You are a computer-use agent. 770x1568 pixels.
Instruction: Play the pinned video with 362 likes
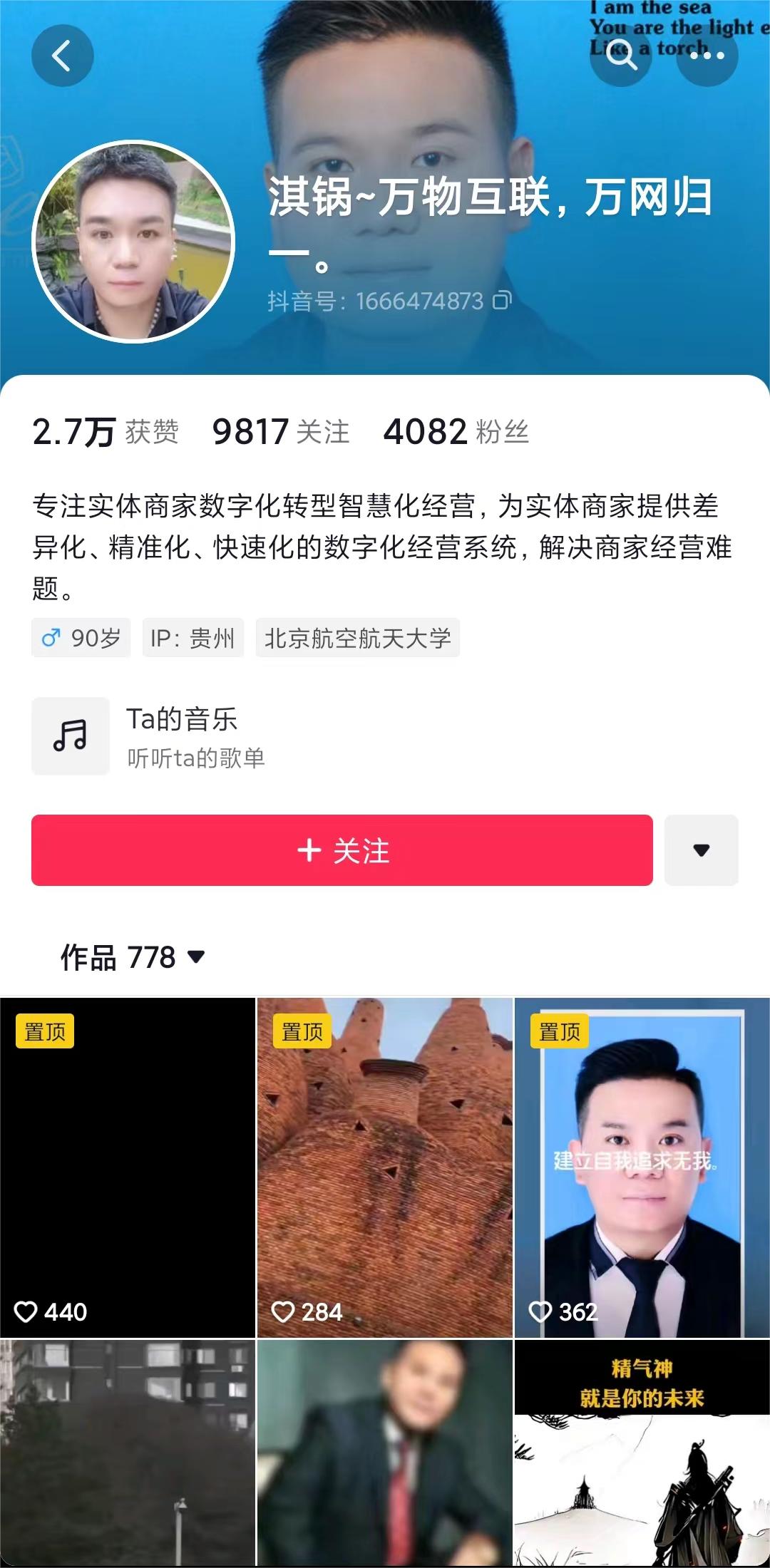642,1167
